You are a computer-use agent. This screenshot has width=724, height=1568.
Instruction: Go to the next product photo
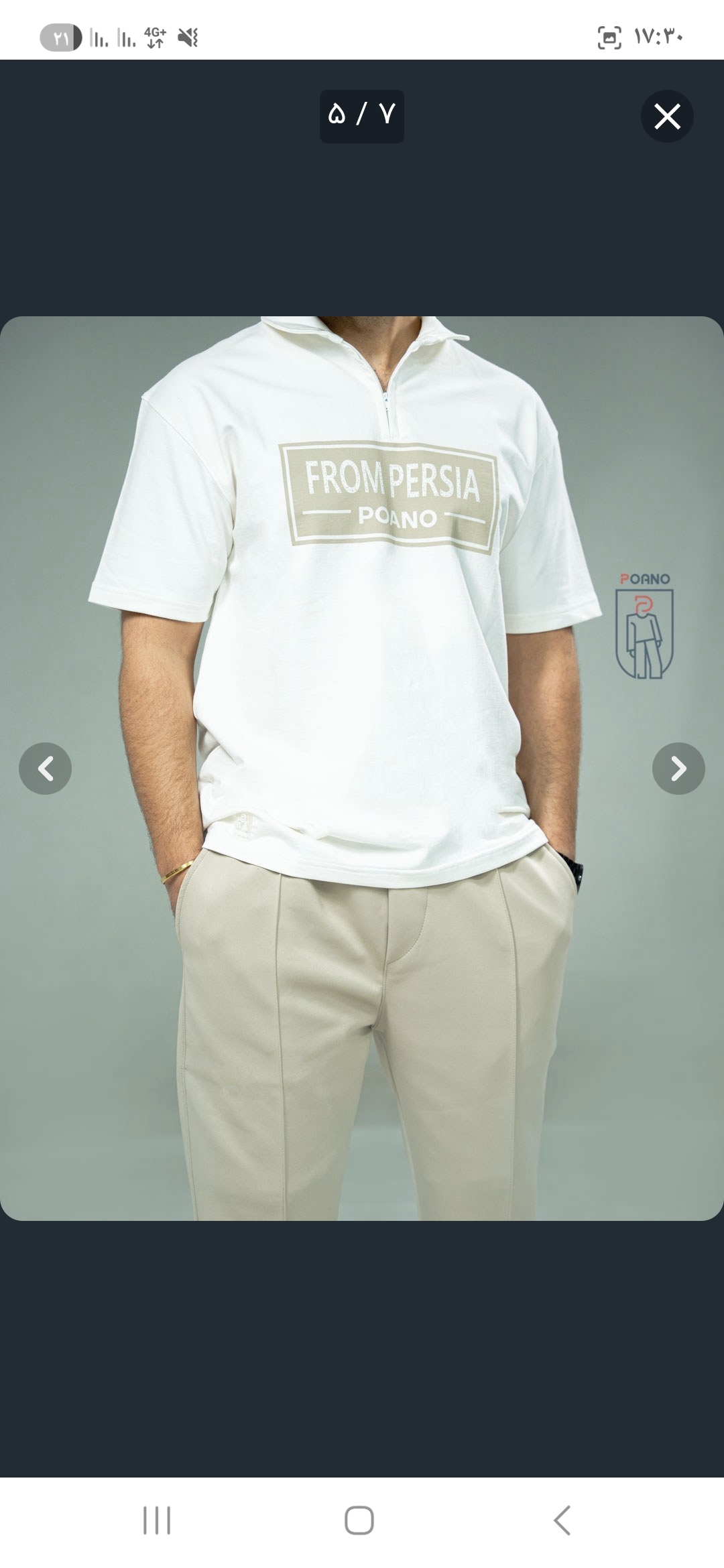point(678,769)
